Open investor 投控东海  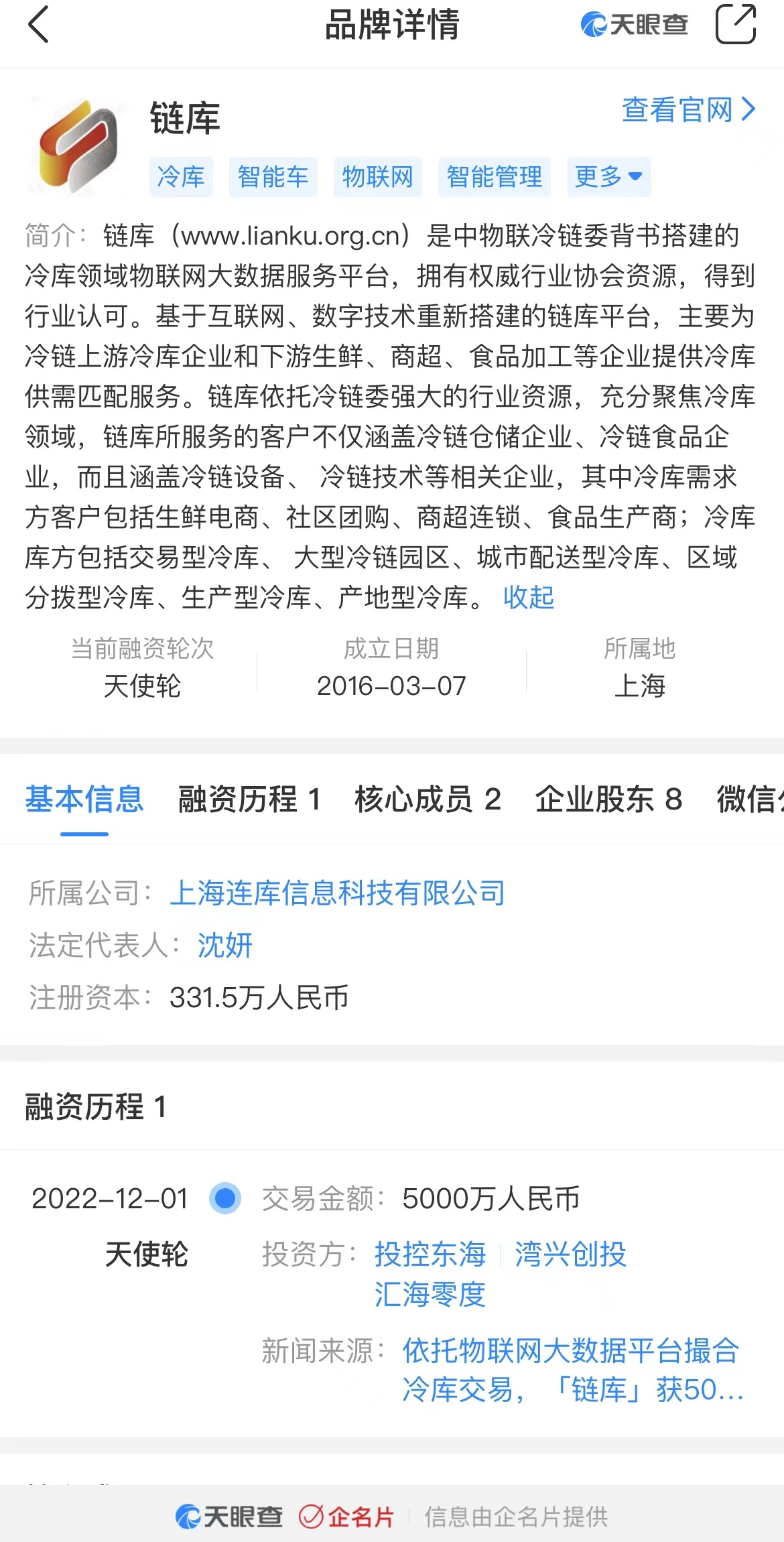[430, 1255]
